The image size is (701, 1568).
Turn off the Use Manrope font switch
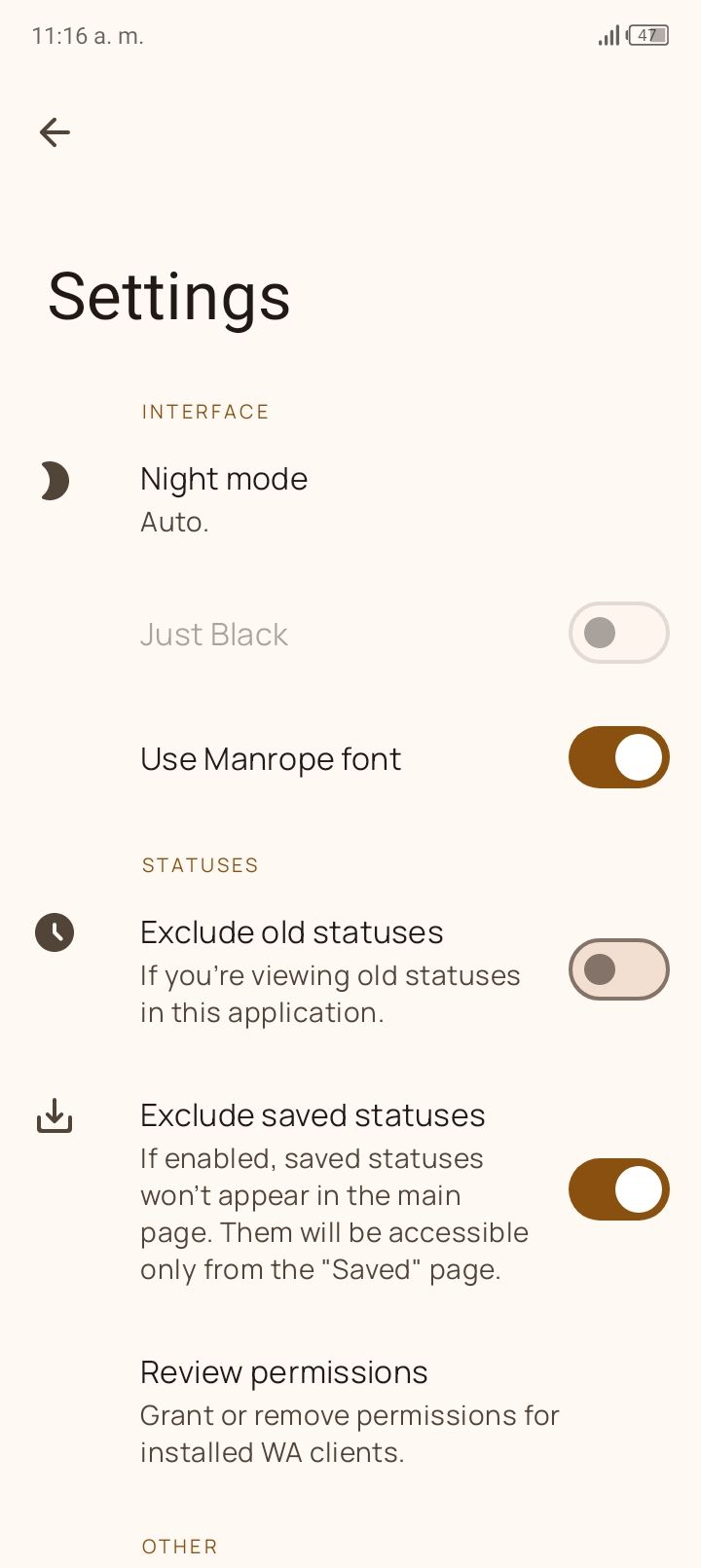pyautogui.click(x=618, y=757)
